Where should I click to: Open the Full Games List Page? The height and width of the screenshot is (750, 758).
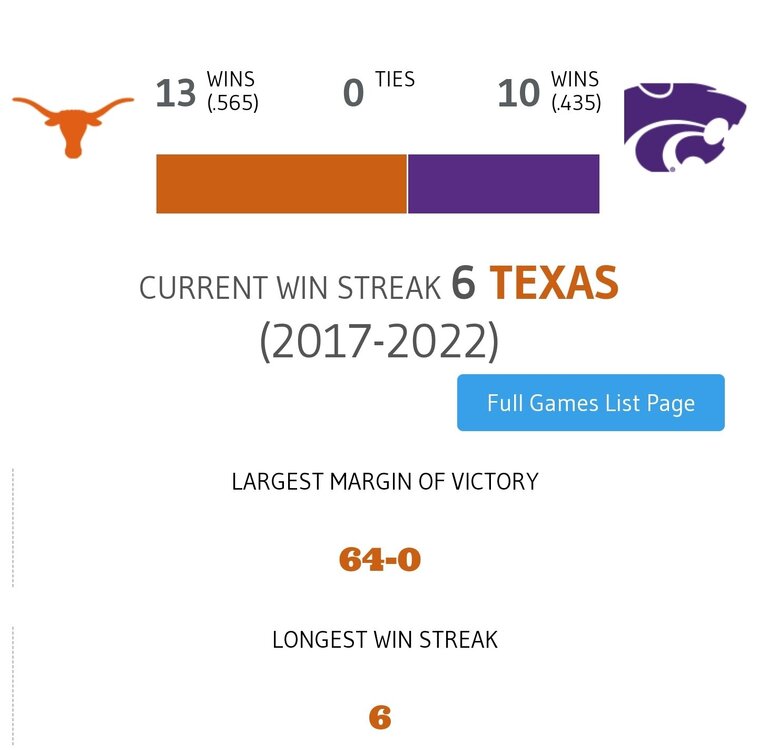[590, 403]
